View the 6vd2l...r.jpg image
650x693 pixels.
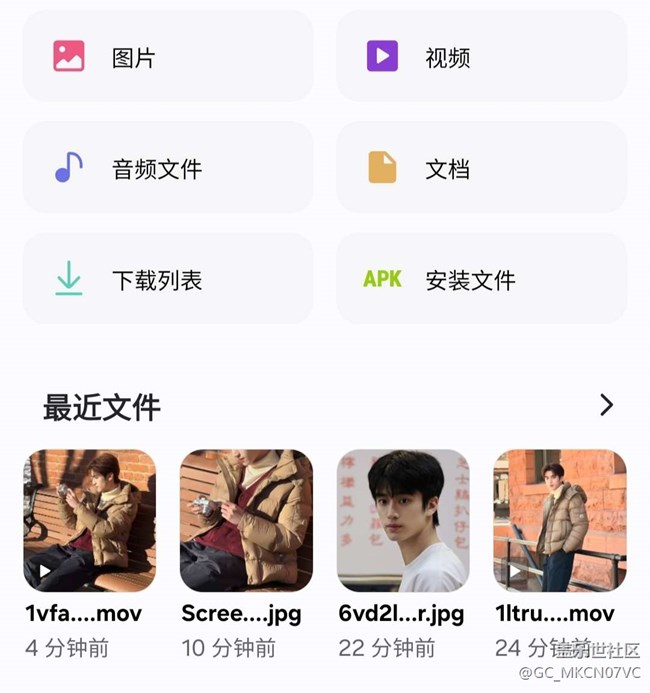403,520
